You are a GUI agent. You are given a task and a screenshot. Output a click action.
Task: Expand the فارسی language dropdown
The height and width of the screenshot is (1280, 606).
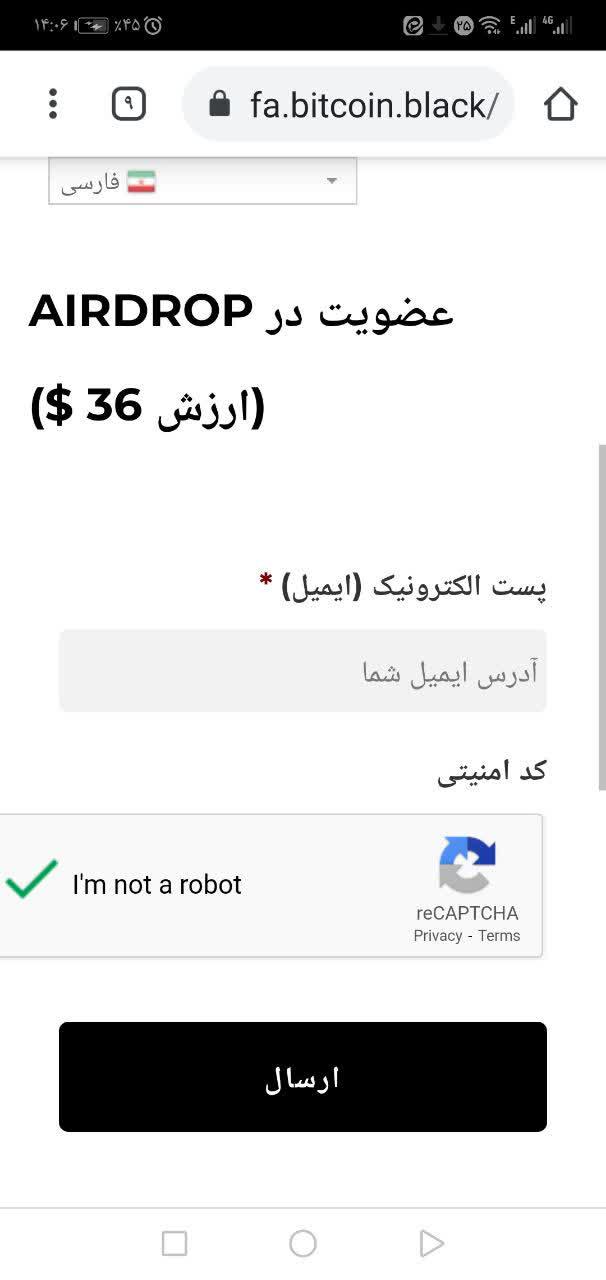pyautogui.click(x=203, y=181)
